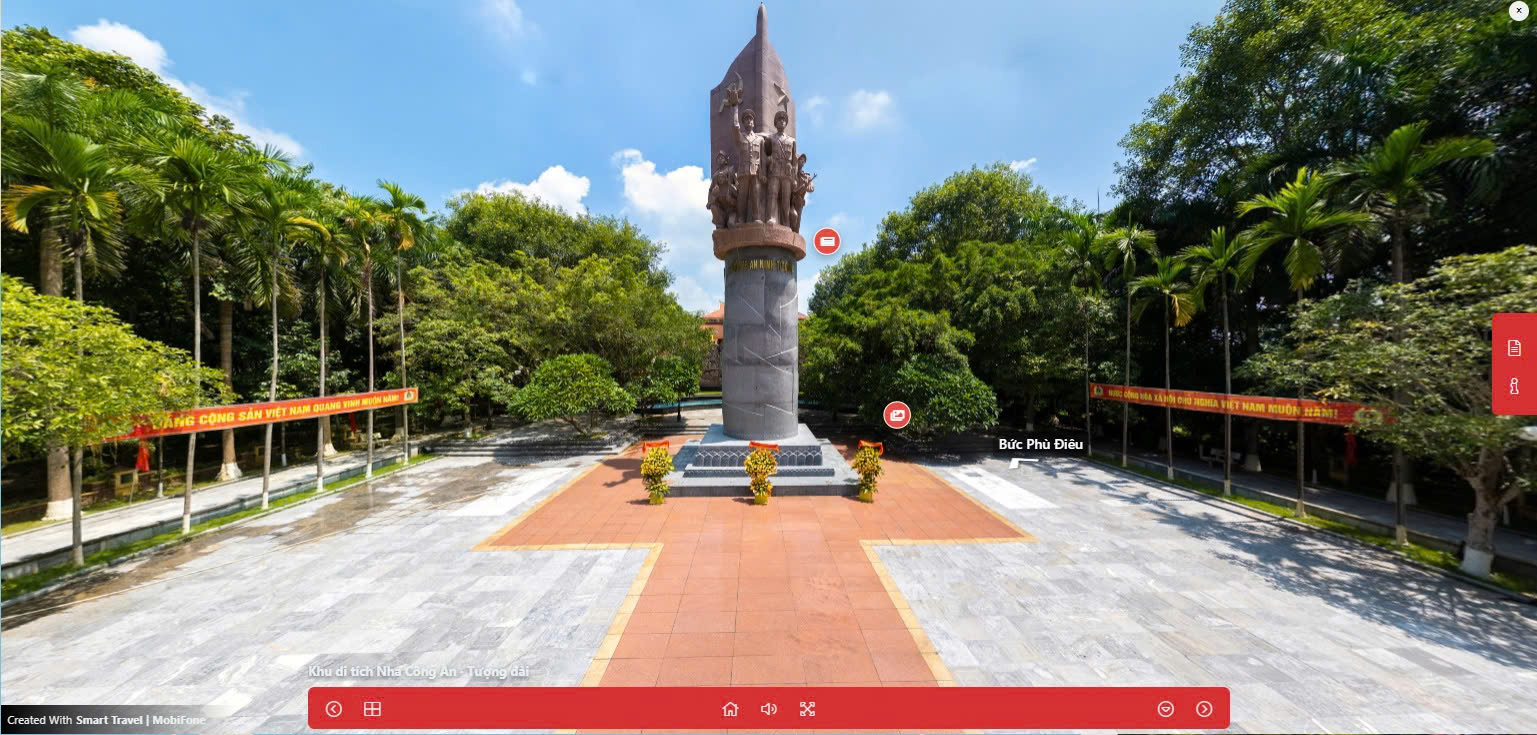Open the photo gallery hotspot near the pedestal

click(x=897, y=414)
